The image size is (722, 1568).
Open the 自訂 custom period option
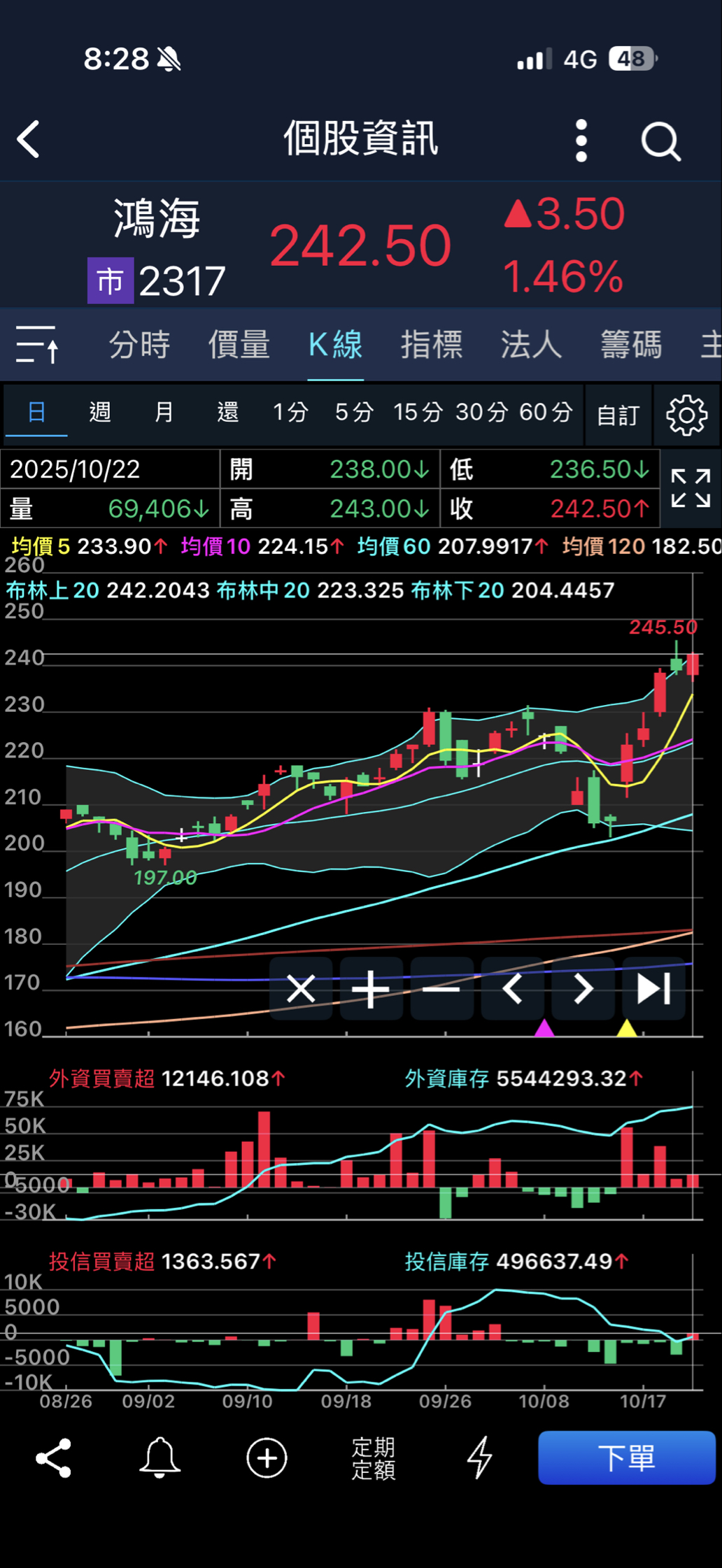coord(618,415)
